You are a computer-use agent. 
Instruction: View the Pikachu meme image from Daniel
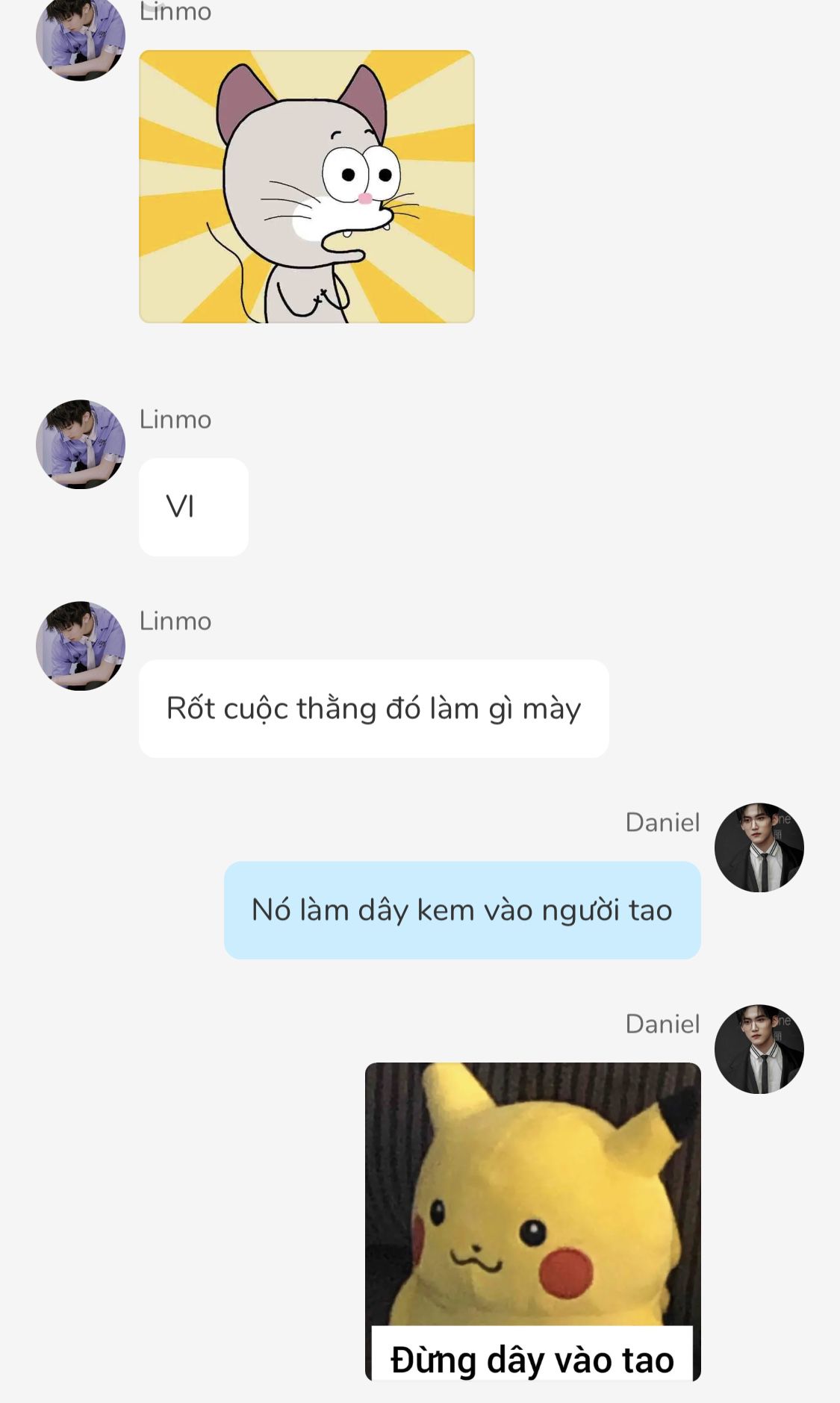point(532,1221)
